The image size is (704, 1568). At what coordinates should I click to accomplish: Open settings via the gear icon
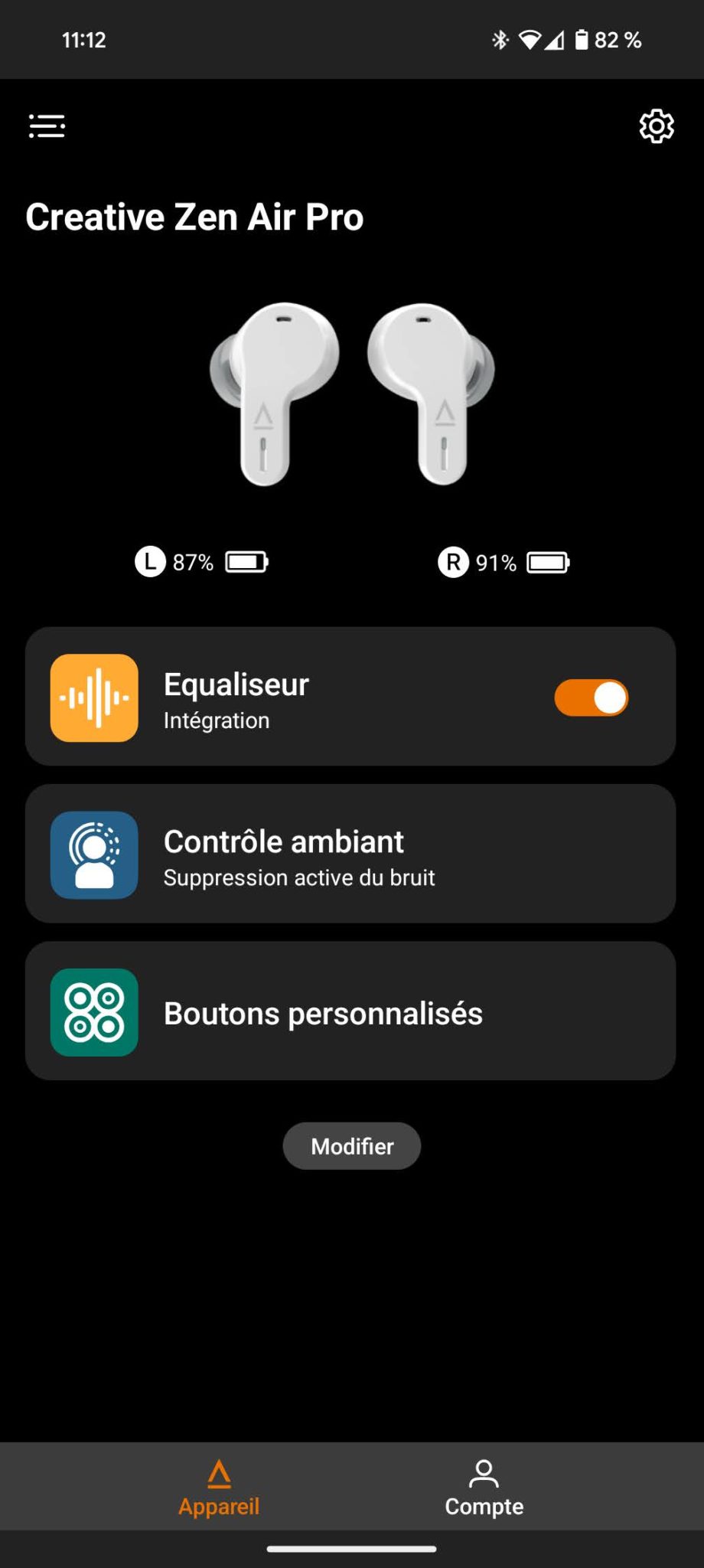(x=657, y=126)
